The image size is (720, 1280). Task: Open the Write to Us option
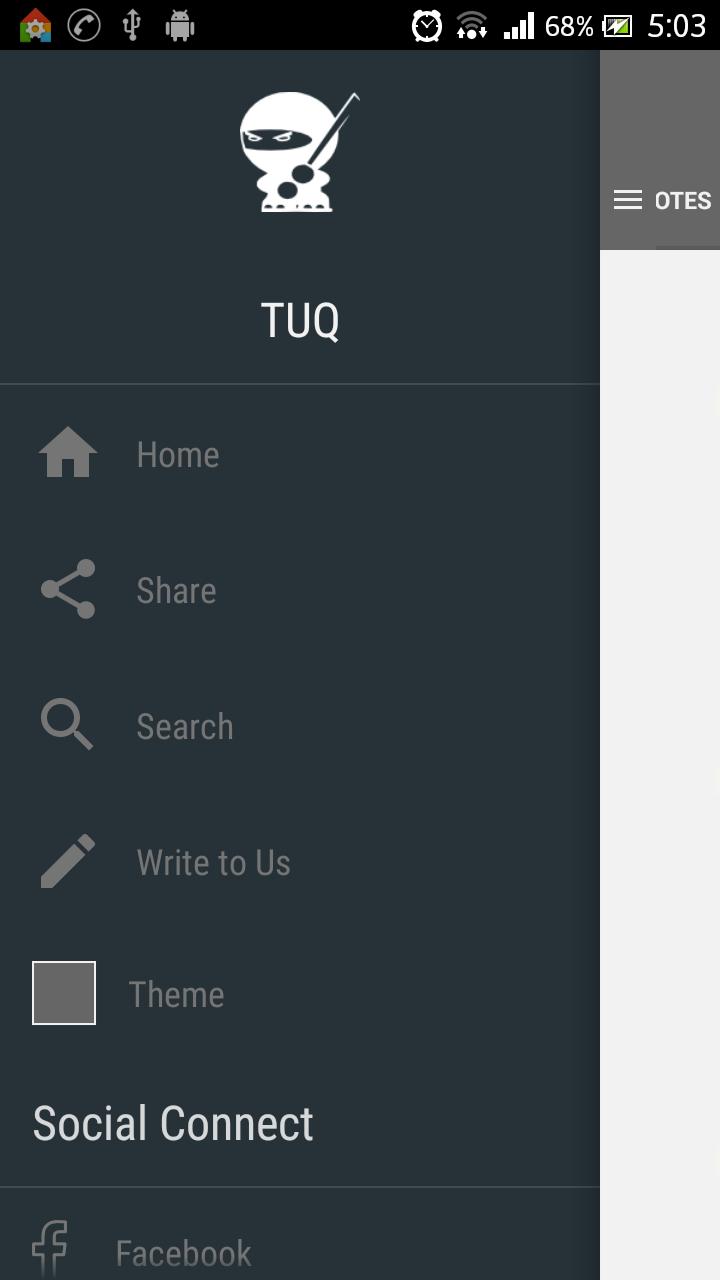click(212, 863)
